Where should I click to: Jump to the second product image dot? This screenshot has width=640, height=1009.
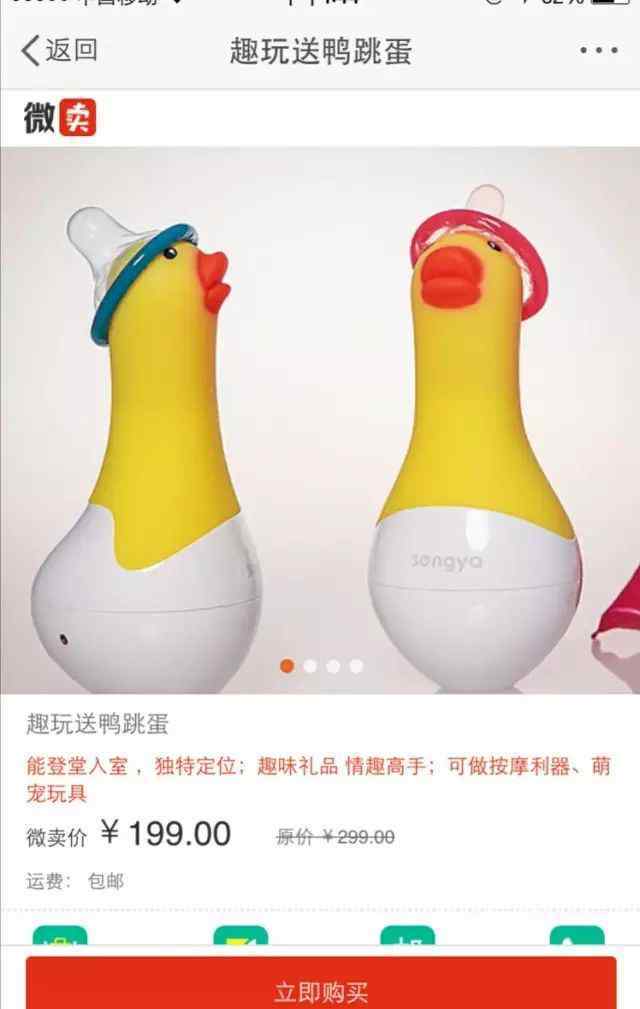coord(310,666)
